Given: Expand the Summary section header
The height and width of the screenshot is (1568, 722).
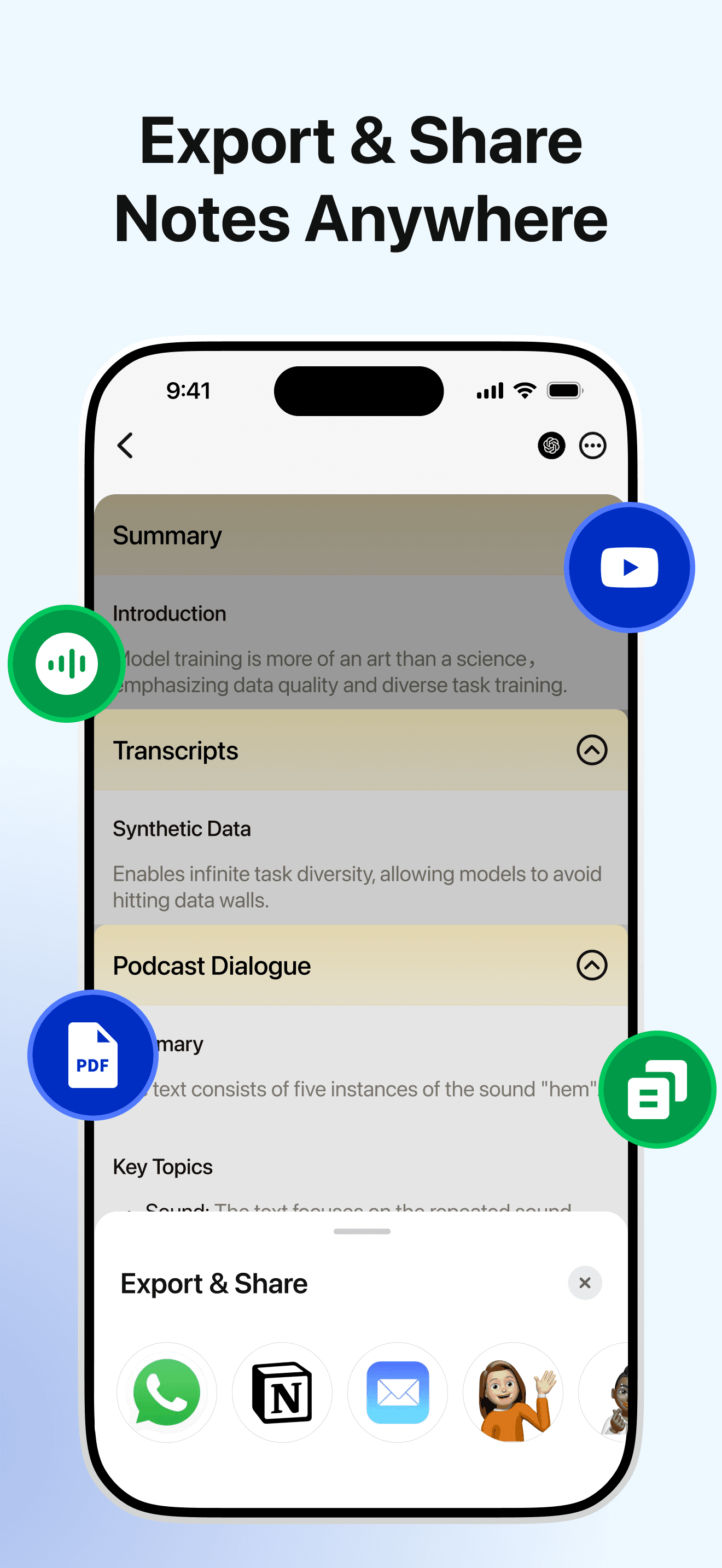Looking at the screenshot, I should [x=166, y=535].
